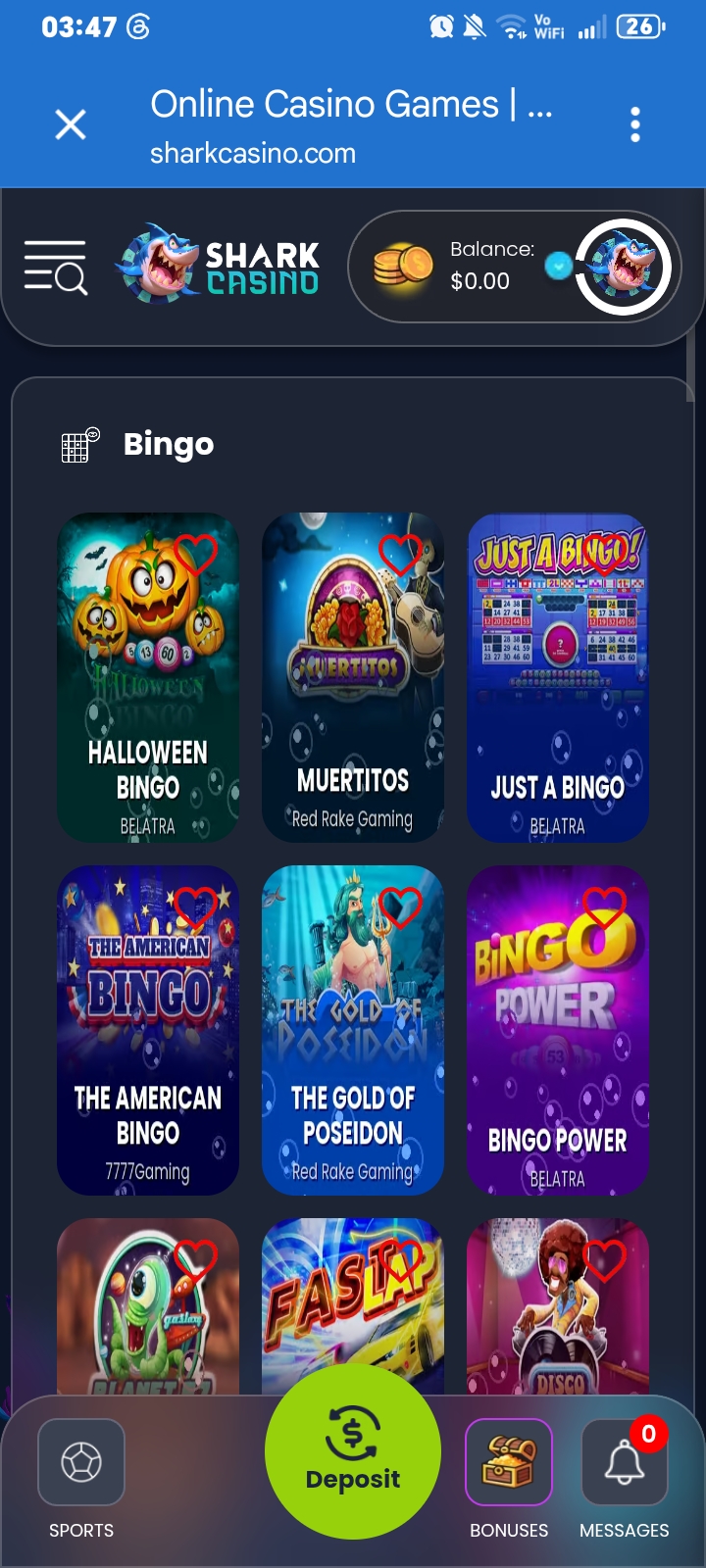Launch the Just A Bingo game

pyautogui.click(x=558, y=677)
